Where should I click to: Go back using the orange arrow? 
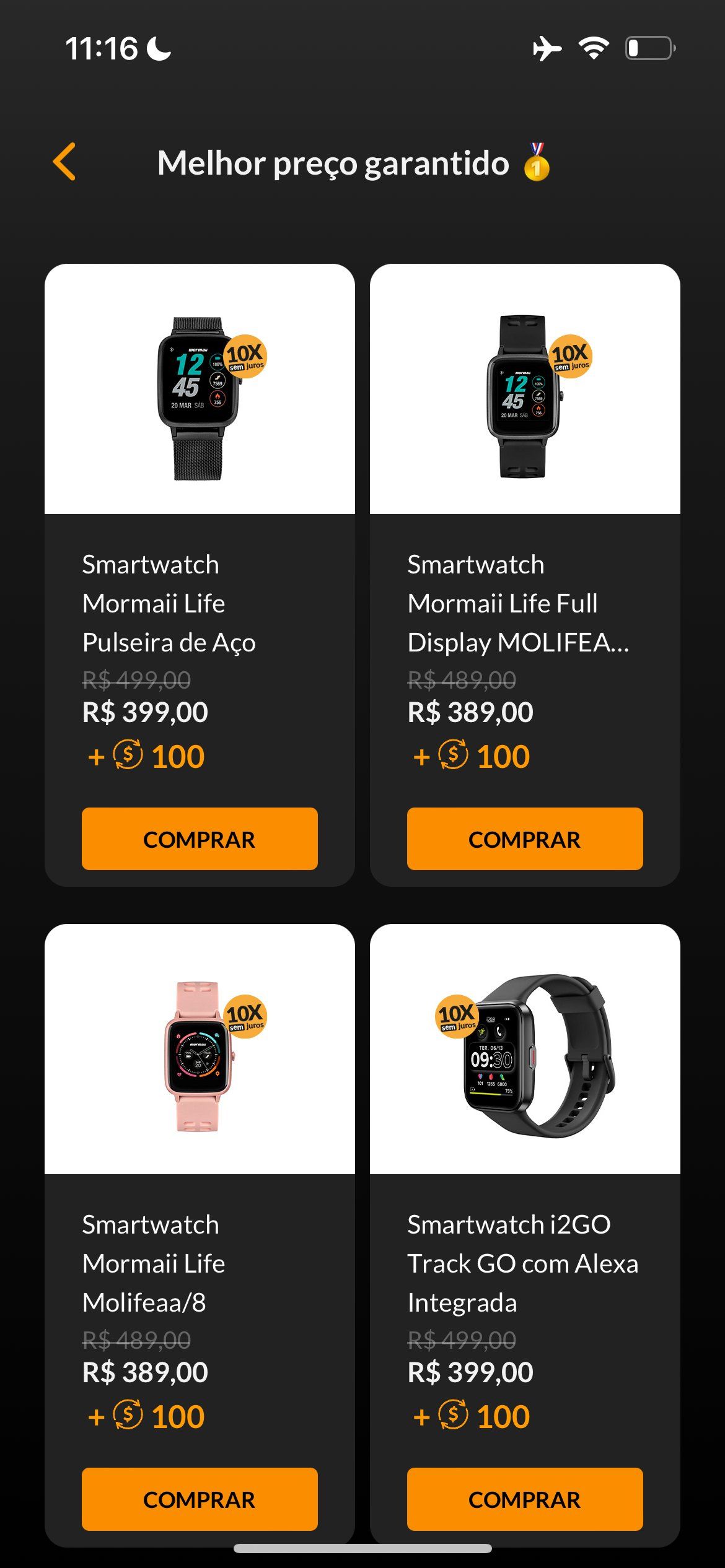pos(64,162)
